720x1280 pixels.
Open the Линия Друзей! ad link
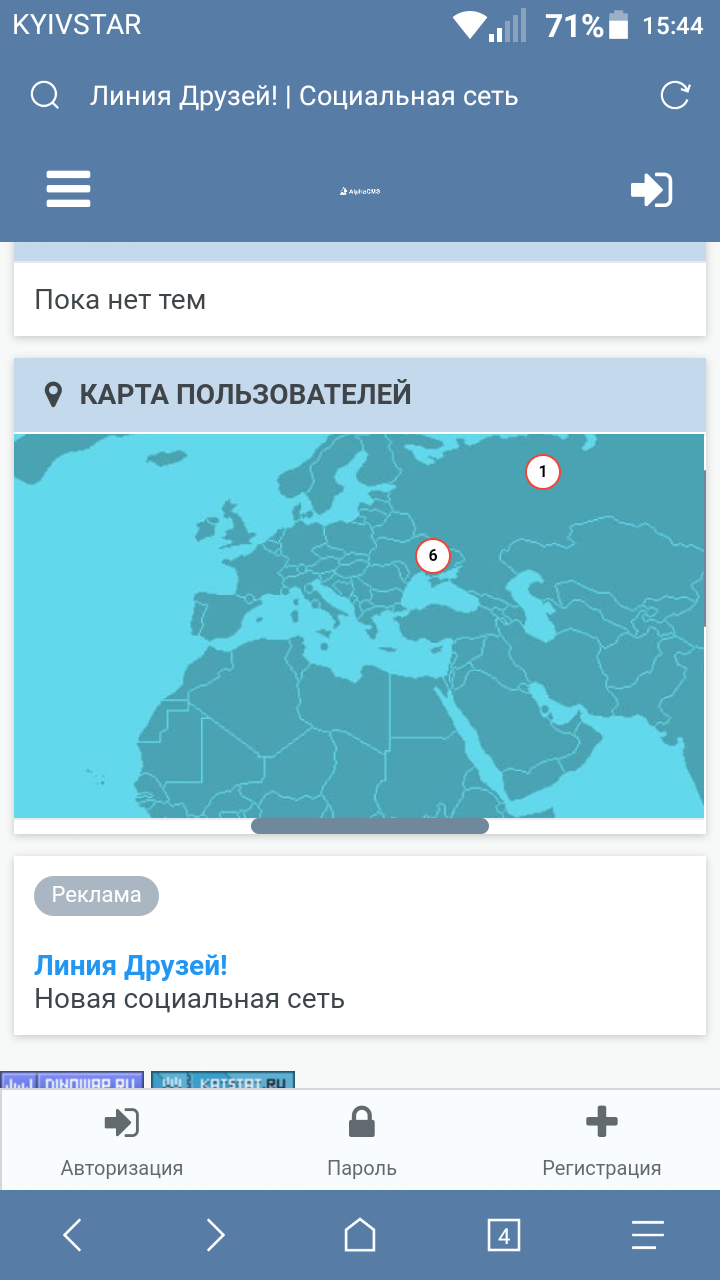click(x=131, y=965)
